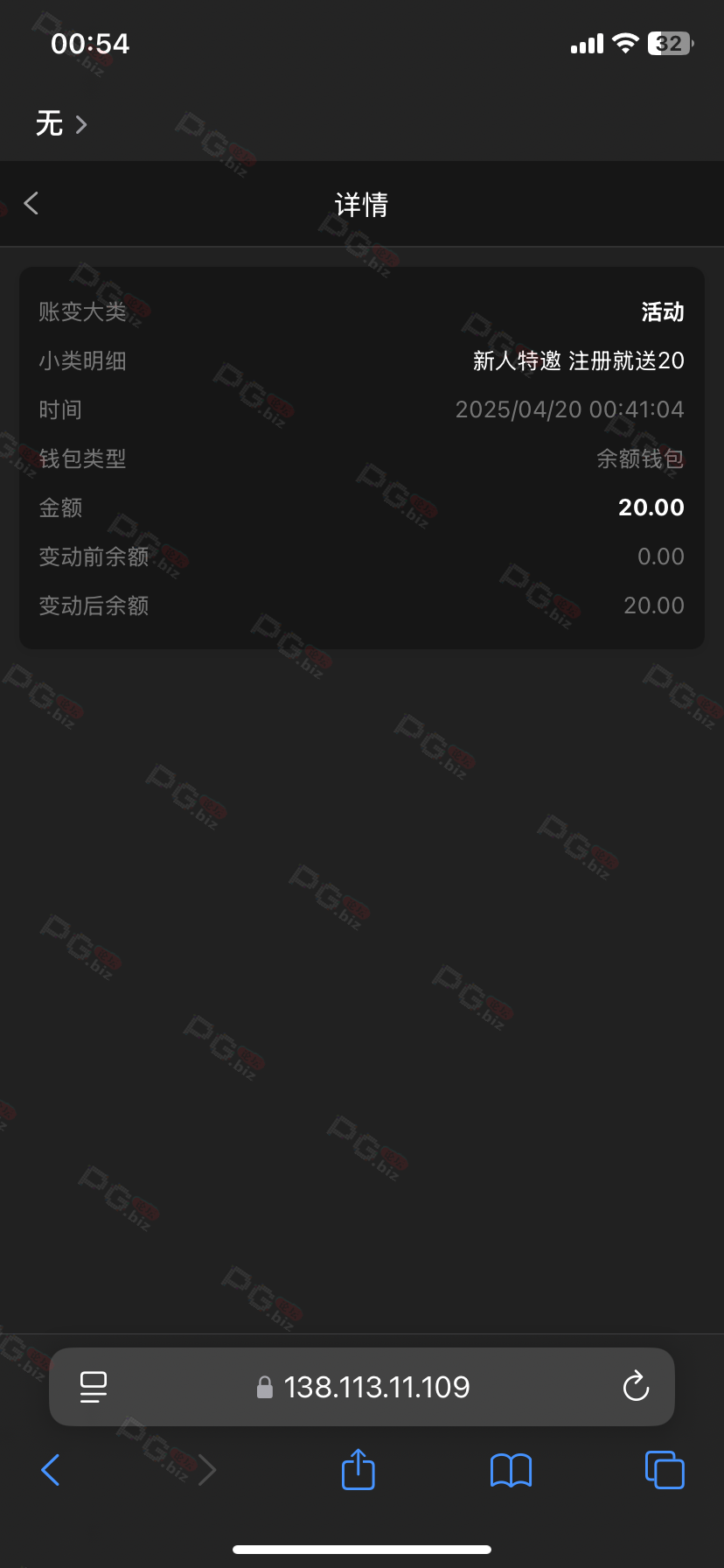Open the 无 dropdown at the top

[61, 123]
